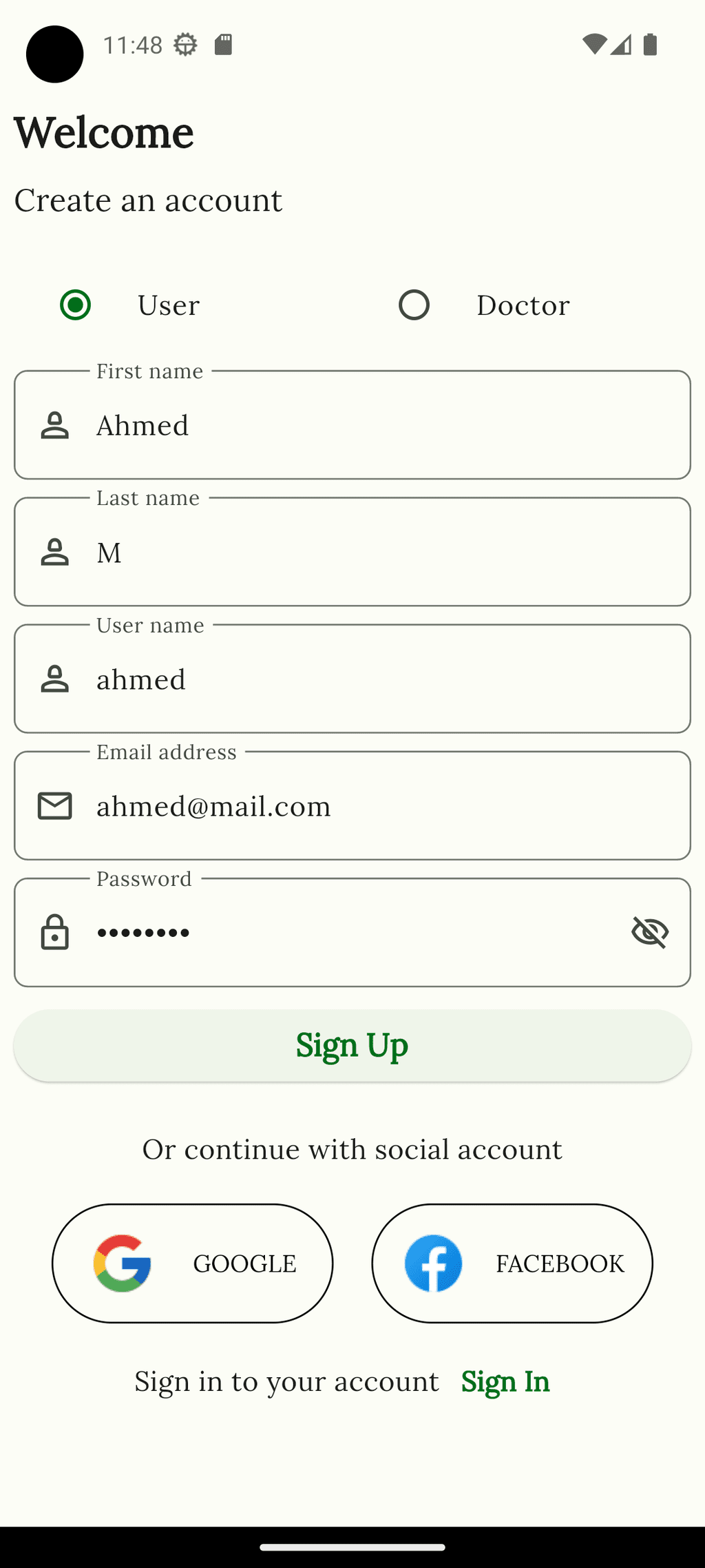This screenshot has width=705, height=1568.
Task: Continue with Facebook account
Action: pos(512,1263)
